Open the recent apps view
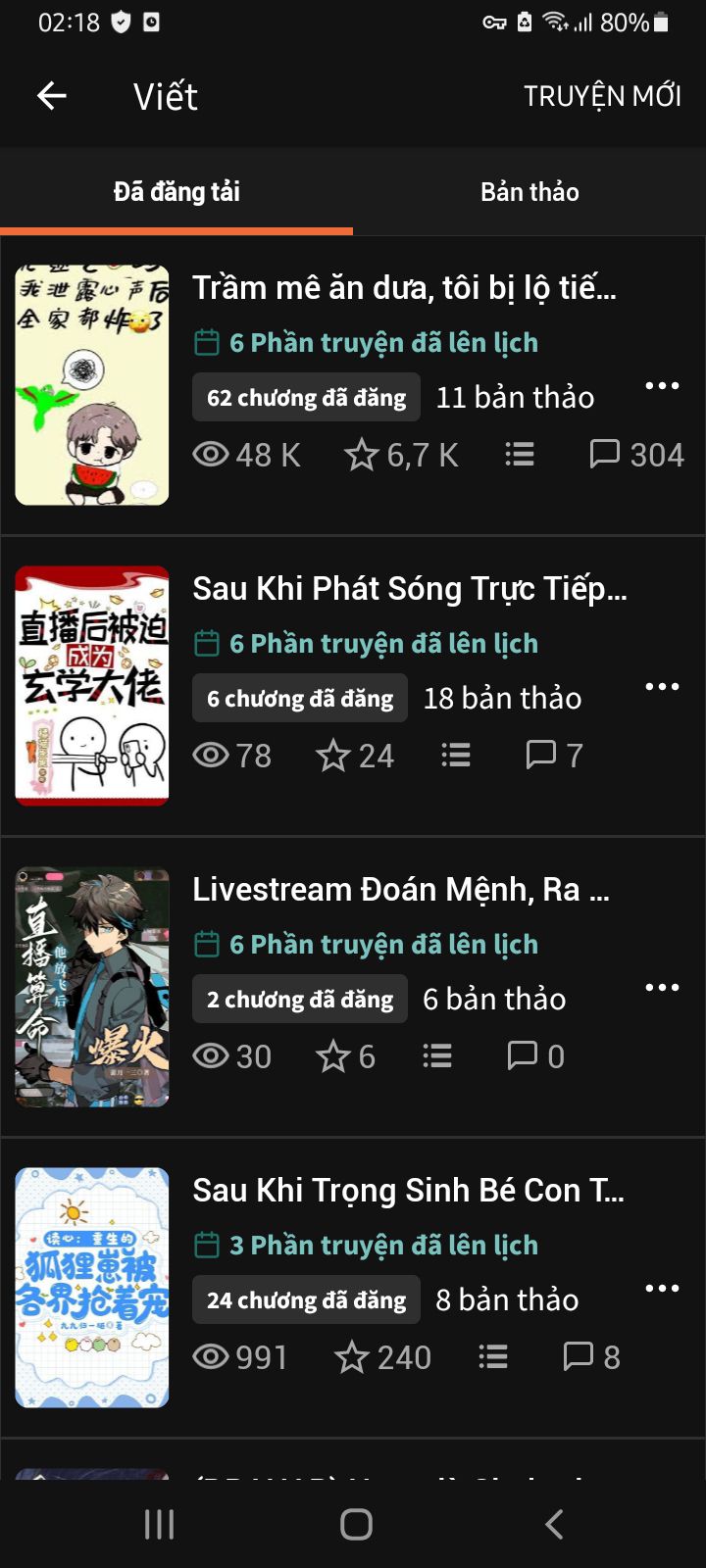Screen dimensions: 706x1568 point(159,1524)
